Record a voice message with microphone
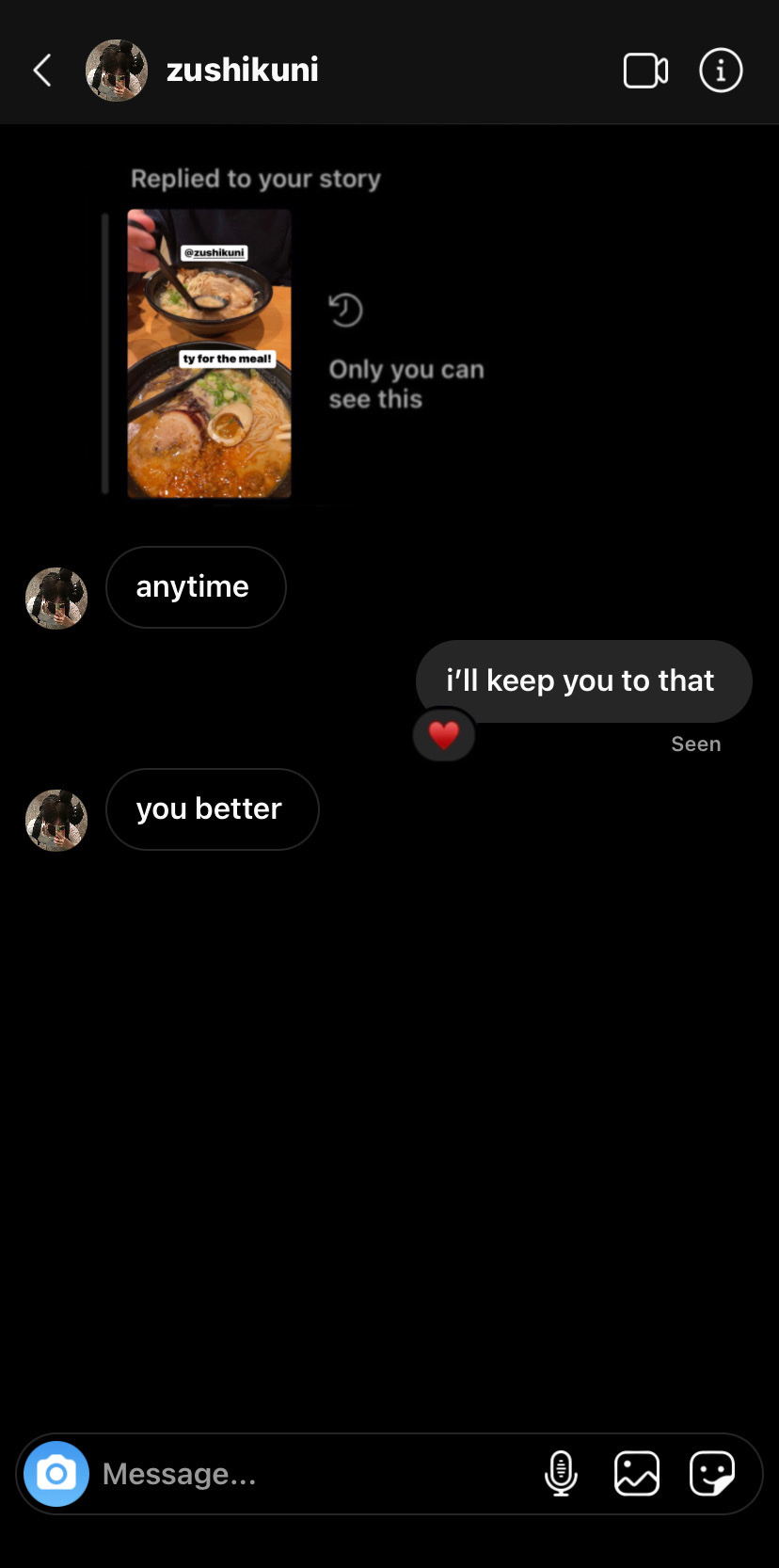 pyautogui.click(x=561, y=1473)
